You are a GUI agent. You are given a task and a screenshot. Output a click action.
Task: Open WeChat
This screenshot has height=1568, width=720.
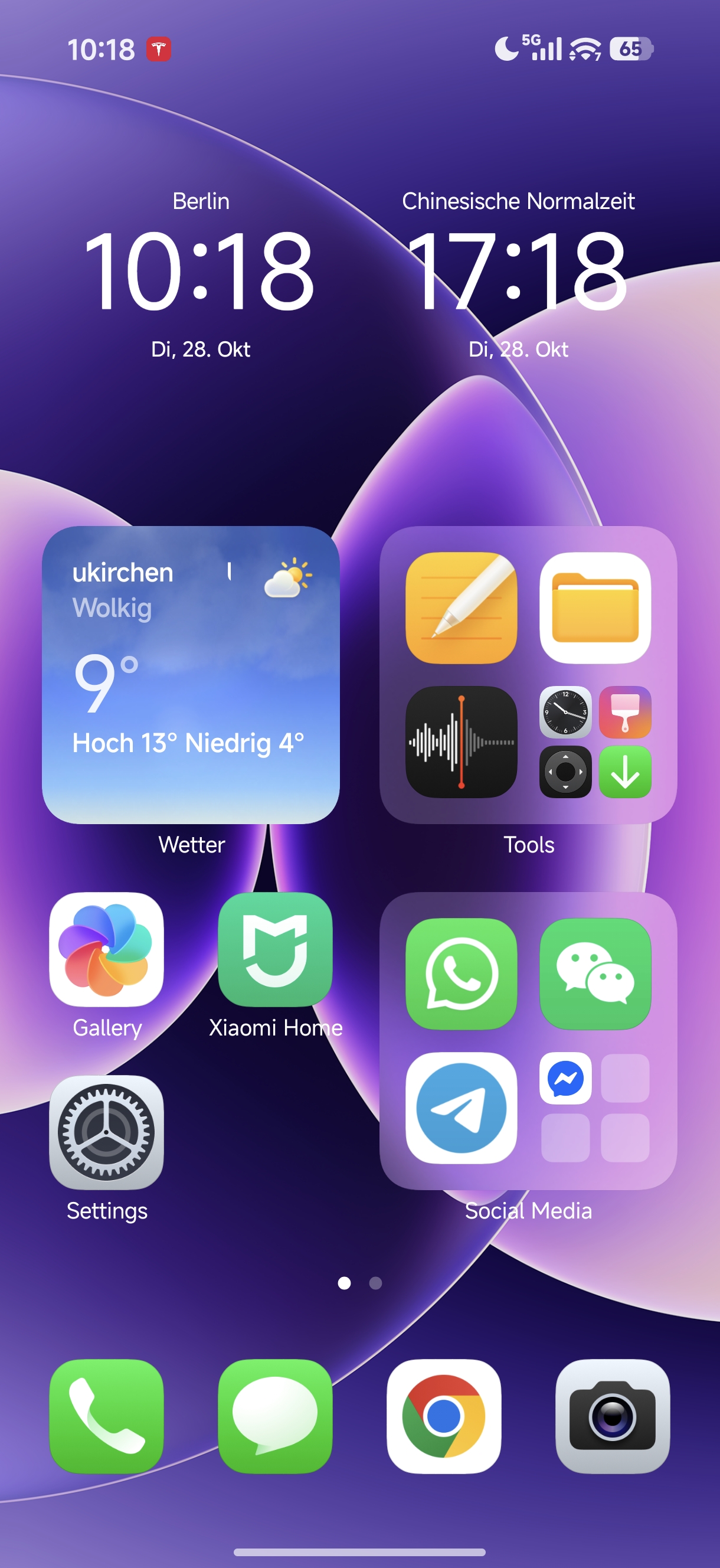(595, 974)
